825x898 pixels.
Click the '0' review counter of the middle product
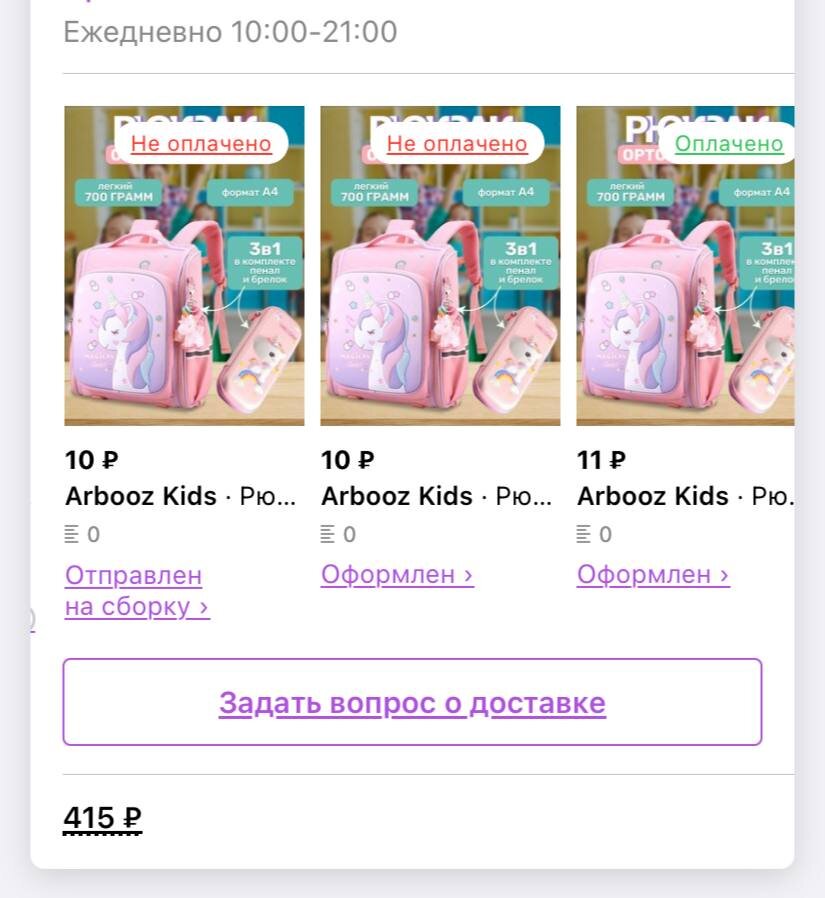[348, 533]
